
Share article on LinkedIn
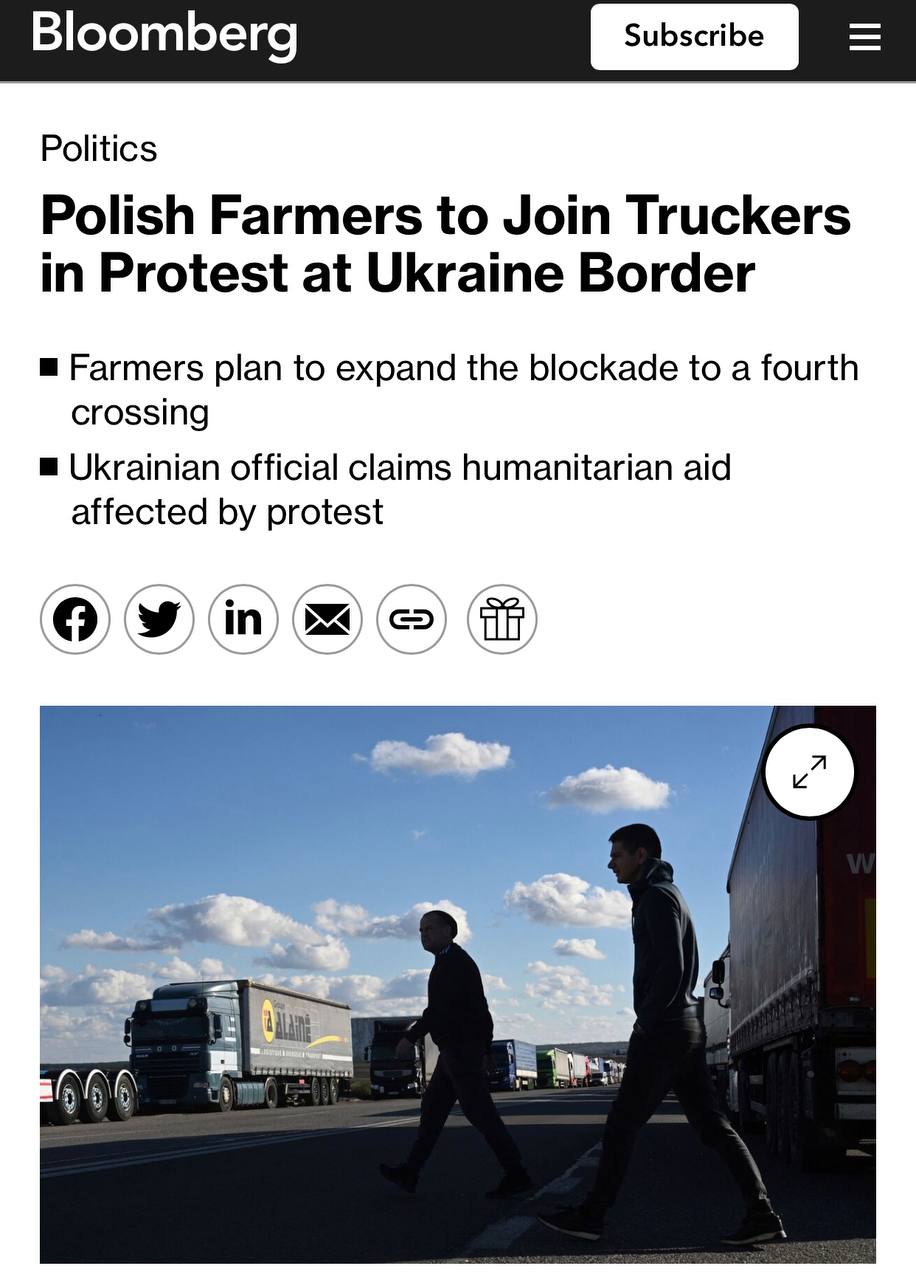pyautogui.click(x=243, y=620)
